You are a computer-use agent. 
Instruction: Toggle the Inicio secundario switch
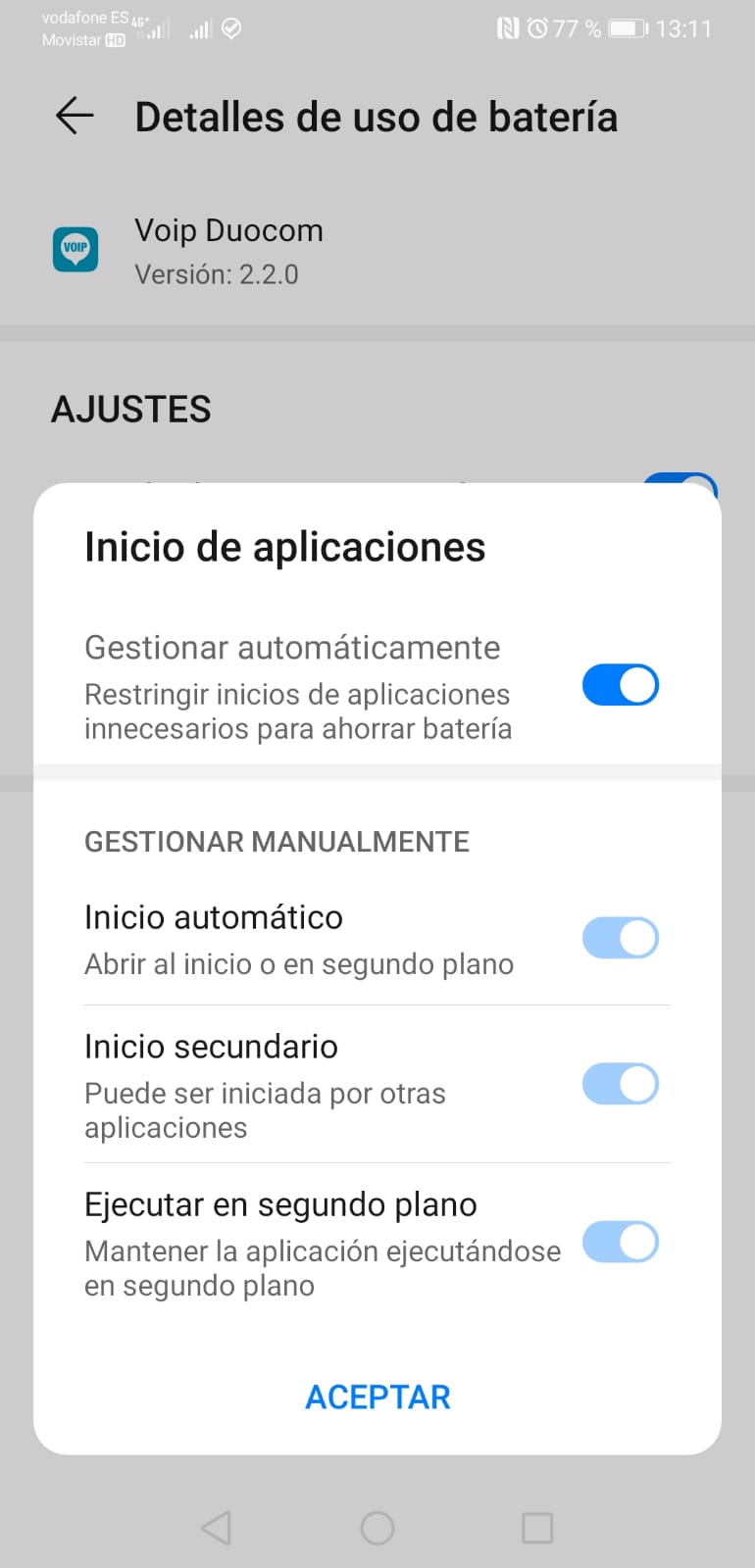click(620, 1085)
